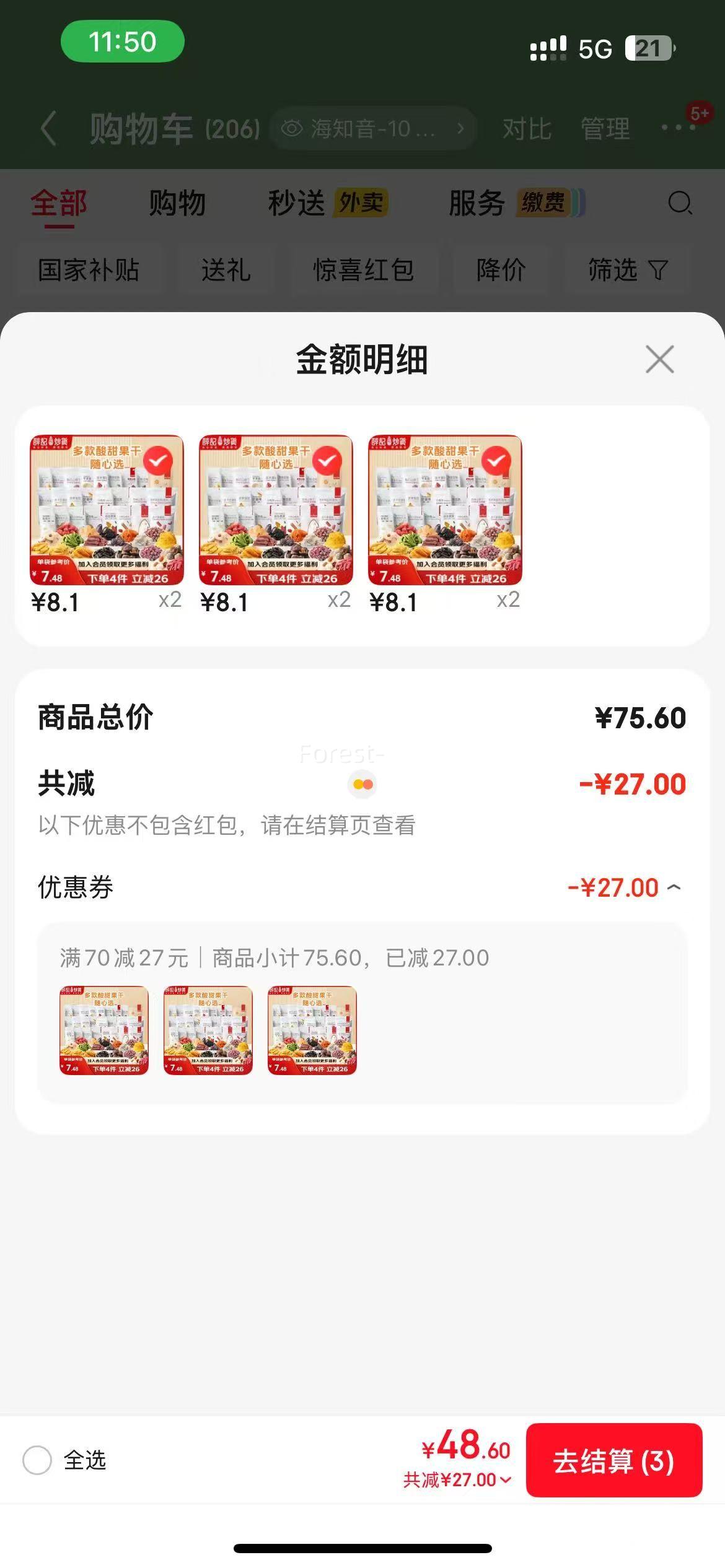The width and height of the screenshot is (725, 1568).
Task: Select the 国家补贴 filter chip
Action: coord(89,270)
